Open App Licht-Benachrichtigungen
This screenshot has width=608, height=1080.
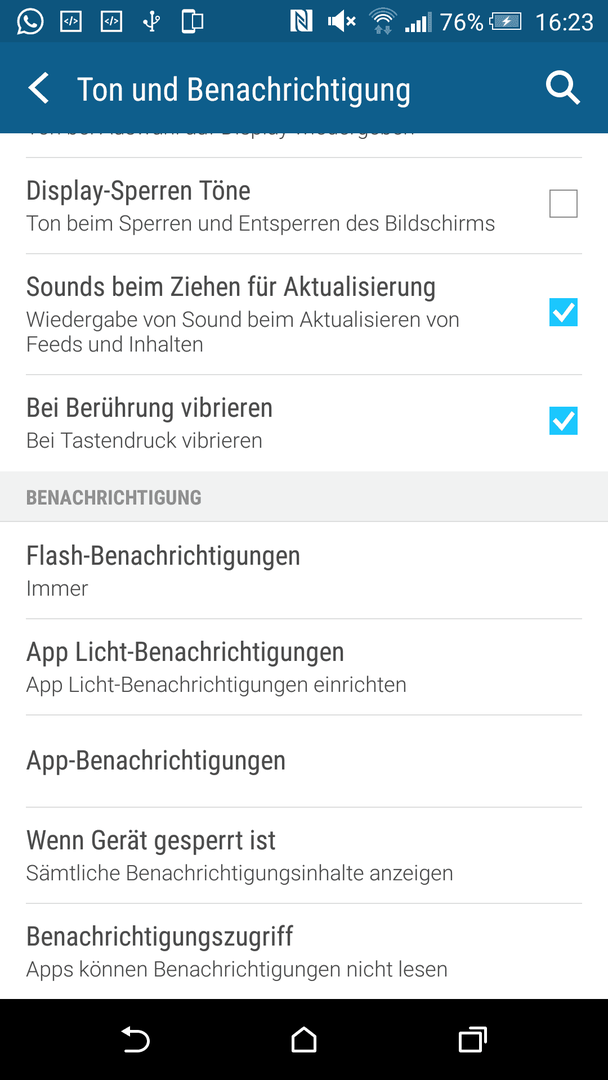pyautogui.click(x=304, y=667)
